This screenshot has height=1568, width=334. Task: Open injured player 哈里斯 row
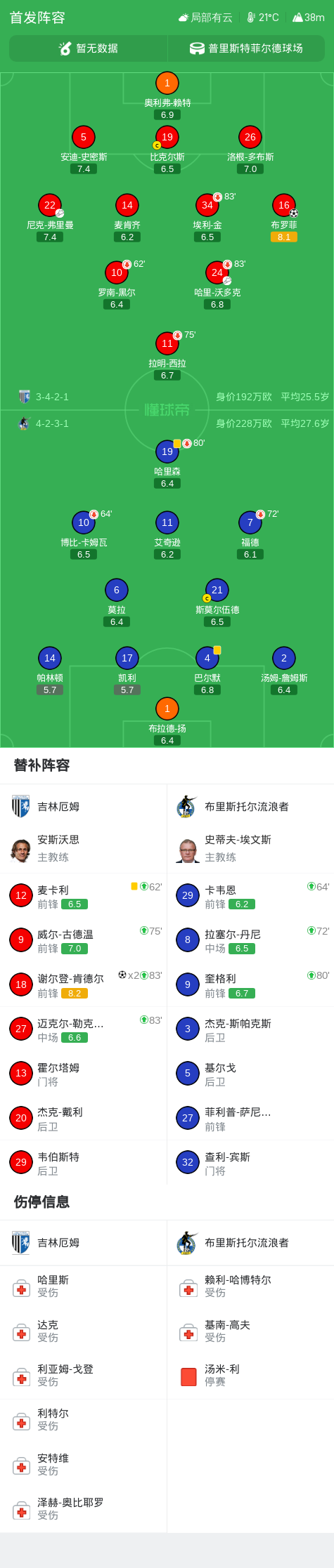83,1286
